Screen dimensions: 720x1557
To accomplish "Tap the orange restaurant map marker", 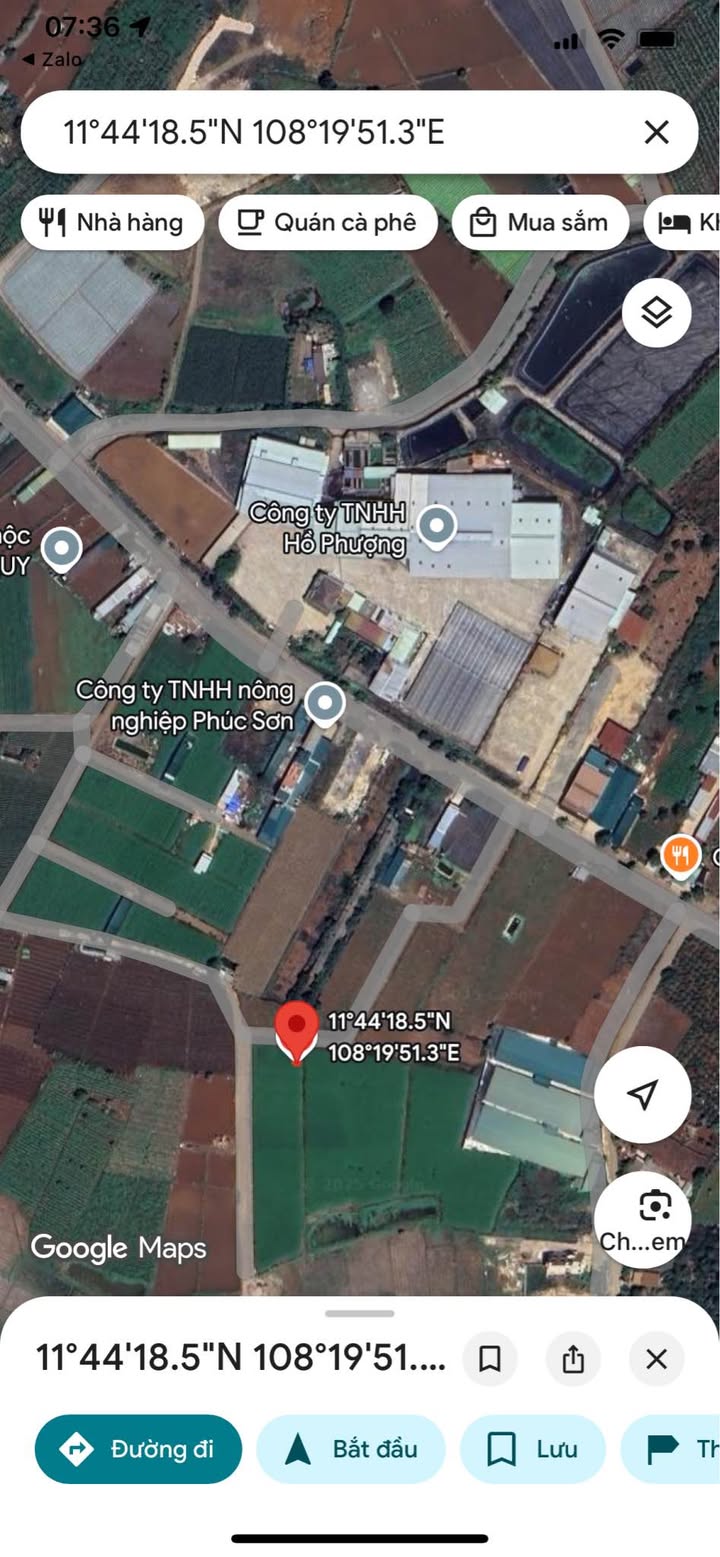I will coord(681,856).
